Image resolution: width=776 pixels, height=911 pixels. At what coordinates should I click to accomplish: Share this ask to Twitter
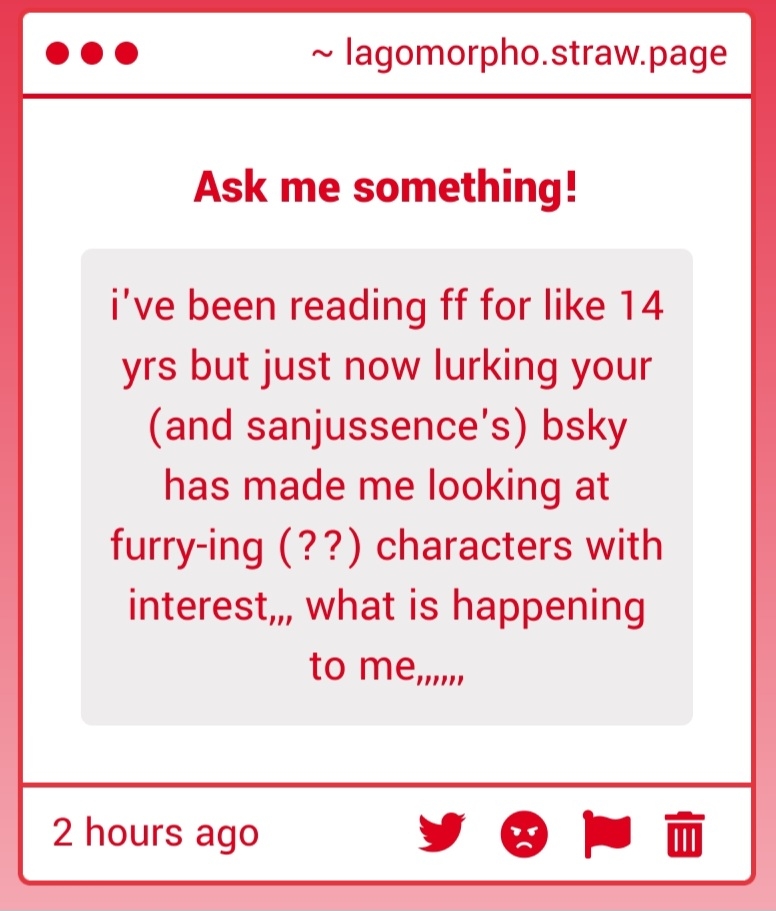[x=442, y=832]
